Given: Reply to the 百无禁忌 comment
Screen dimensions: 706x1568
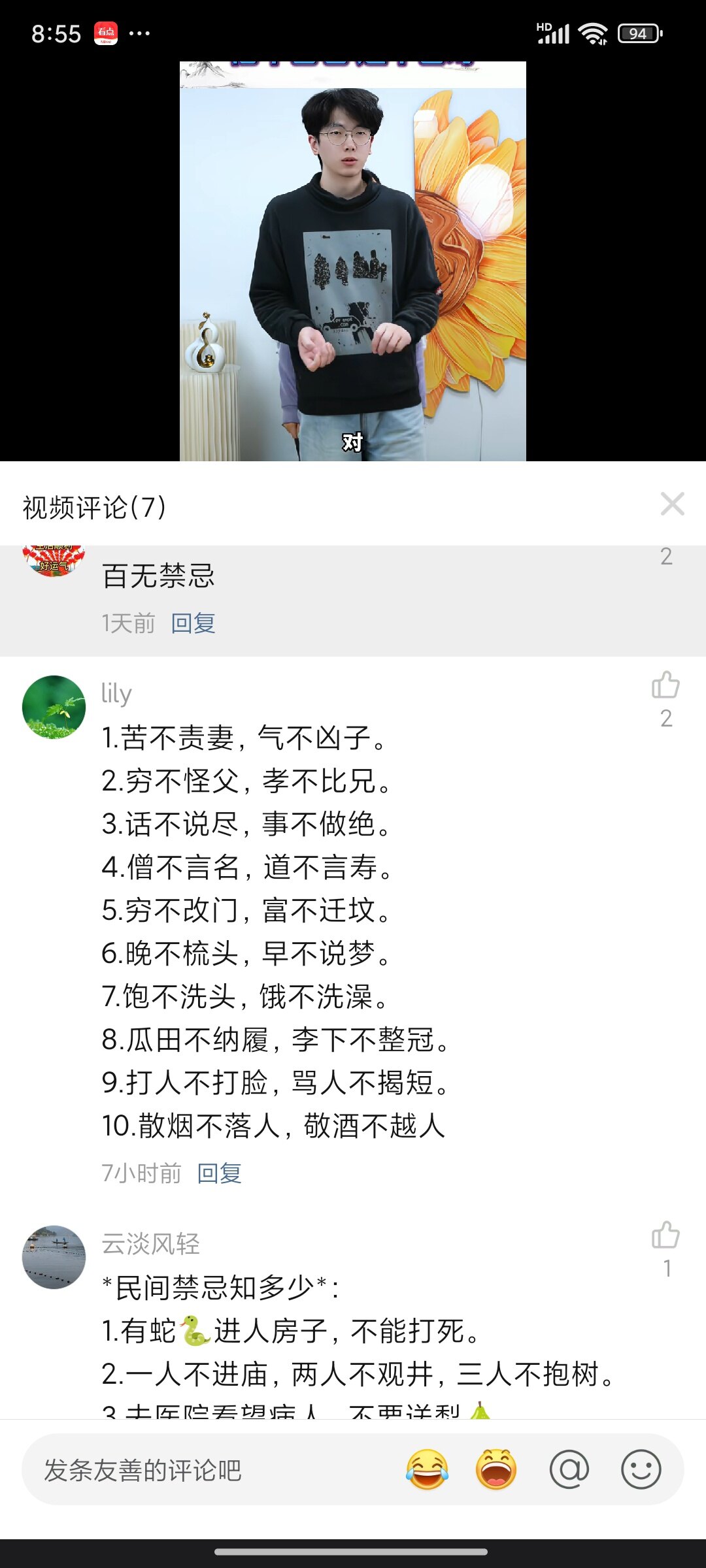Looking at the screenshot, I should click(x=193, y=623).
